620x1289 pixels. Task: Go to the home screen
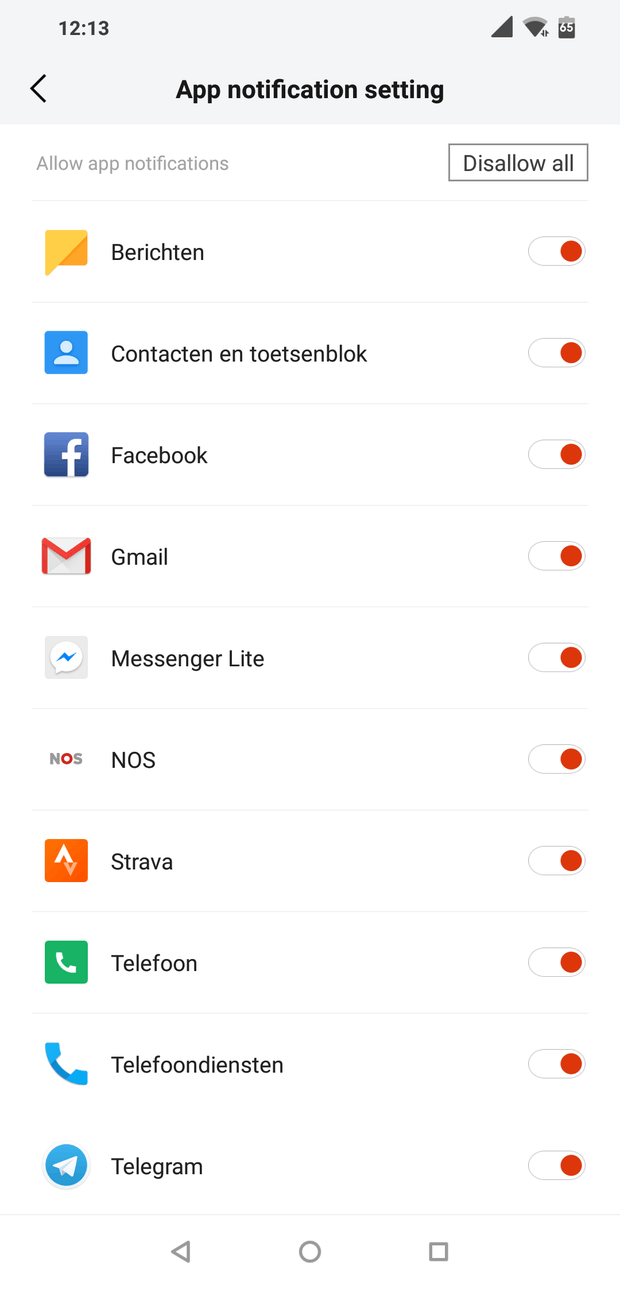click(x=310, y=1251)
